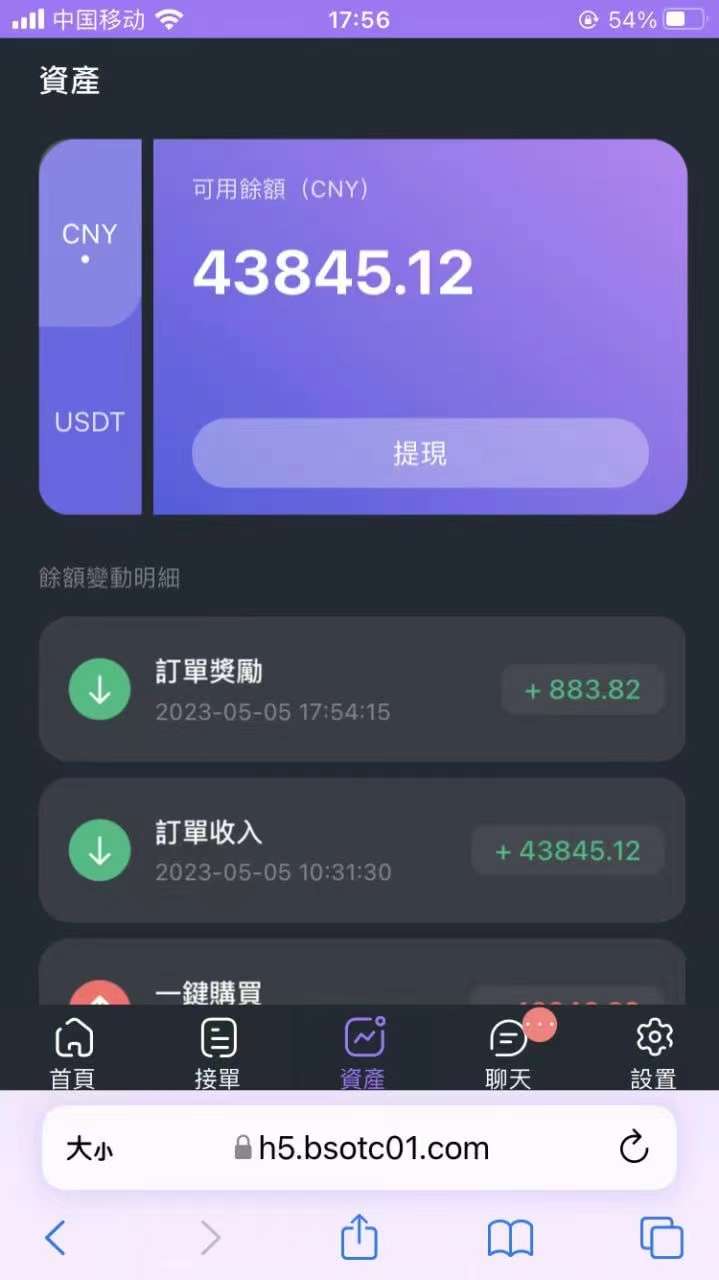Reload the page in the browser
Image resolution: width=719 pixels, height=1280 pixels.
pyautogui.click(x=634, y=1148)
